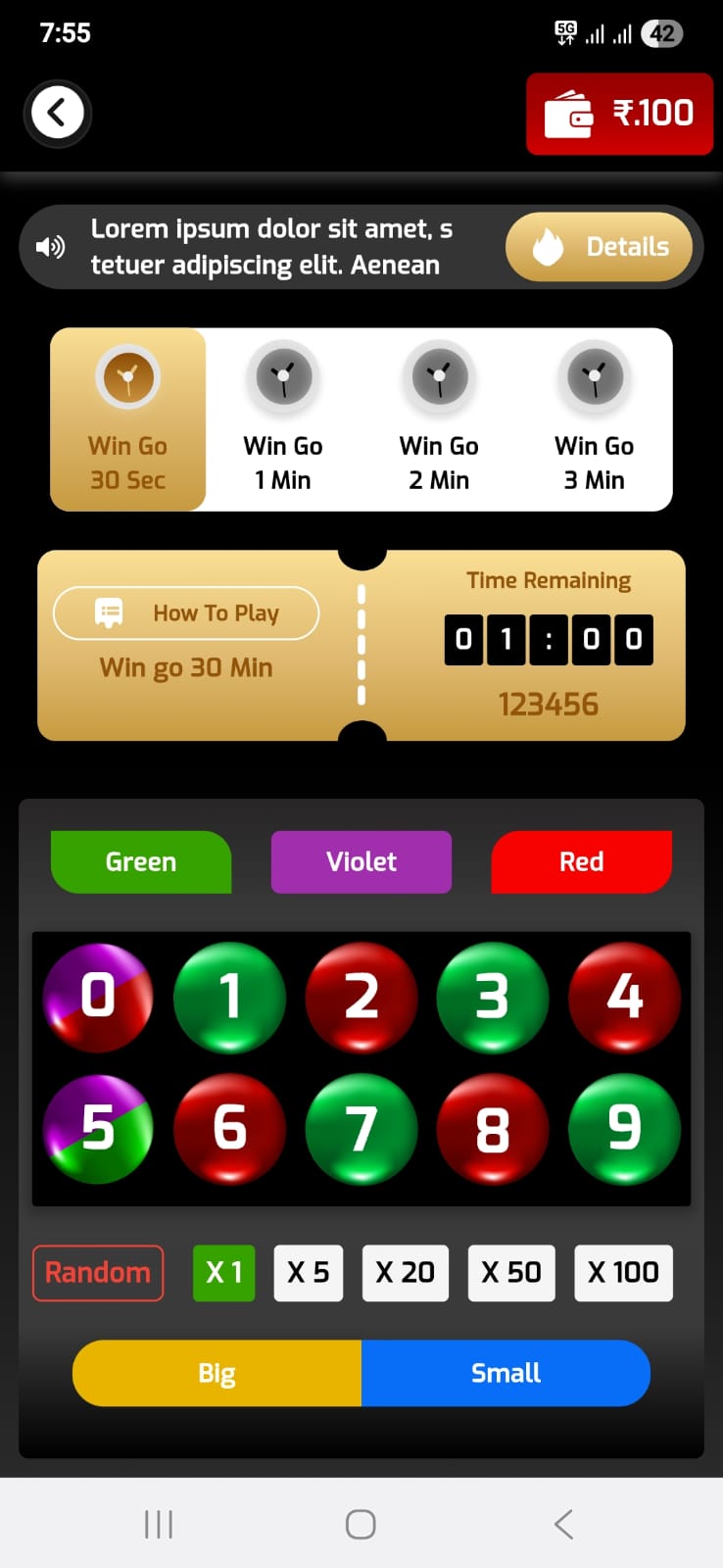
Task: Open the ₹.100 wallet balance
Action: coord(619,114)
